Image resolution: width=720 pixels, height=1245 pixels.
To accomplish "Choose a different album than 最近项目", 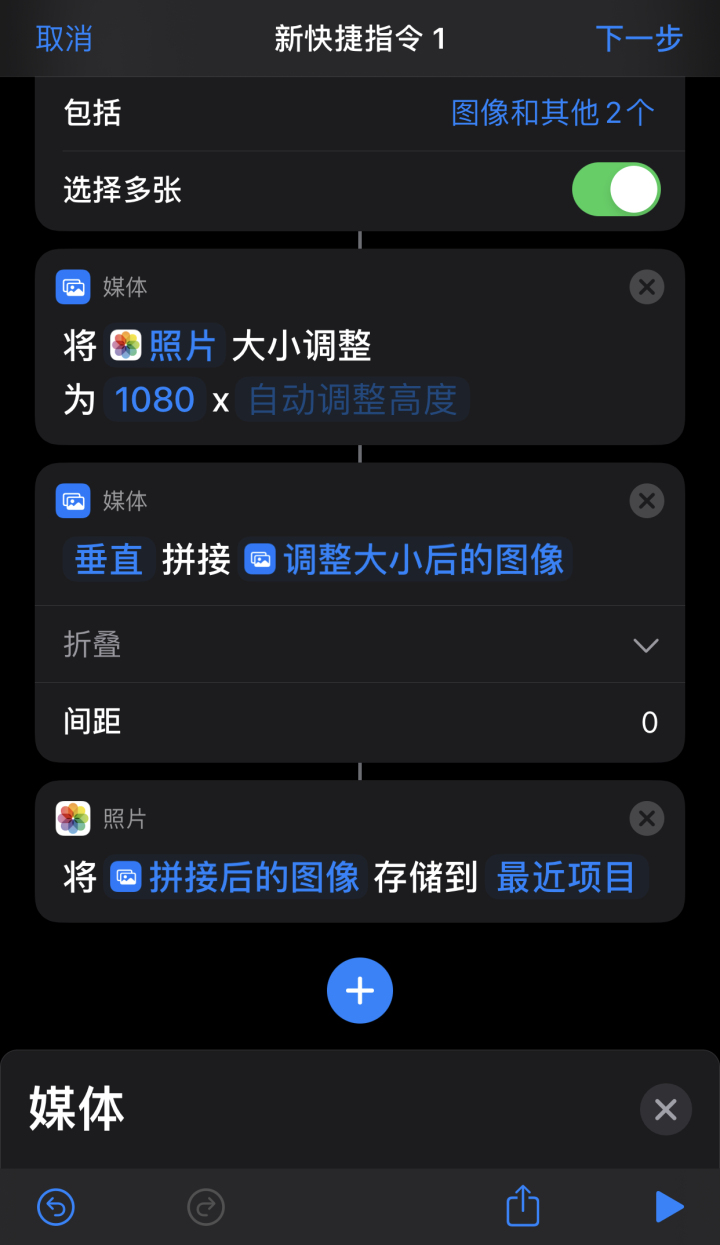I will pos(566,878).
